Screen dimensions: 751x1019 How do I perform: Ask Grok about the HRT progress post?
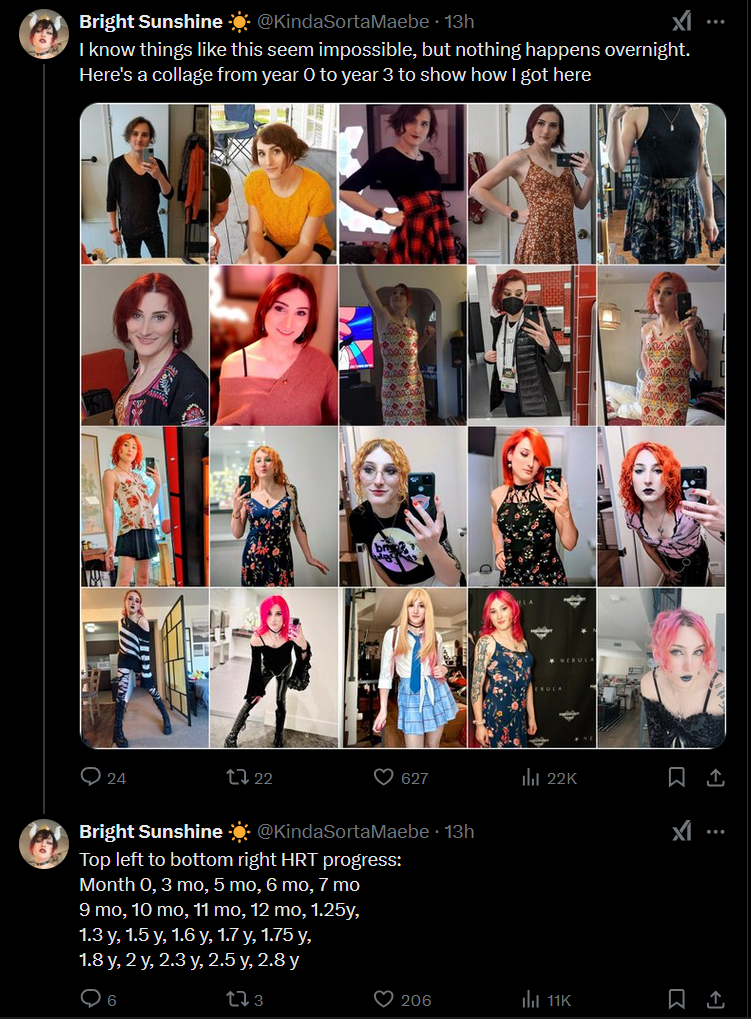coord(681,831)
